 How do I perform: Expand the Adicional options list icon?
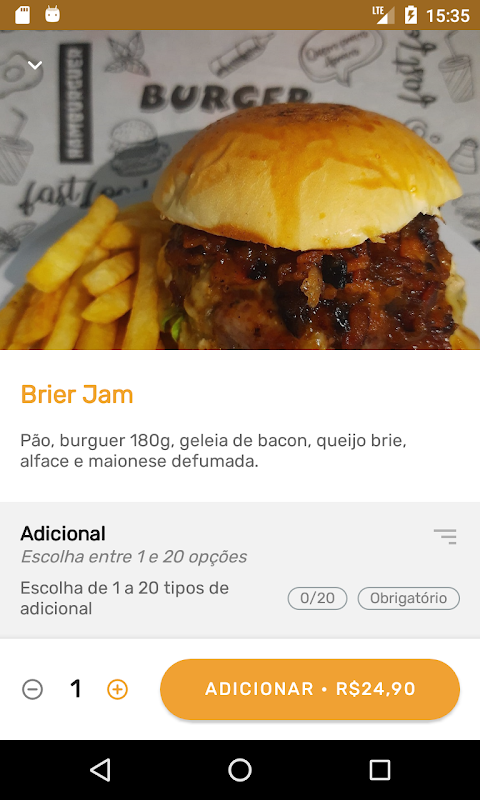(445, 537)
